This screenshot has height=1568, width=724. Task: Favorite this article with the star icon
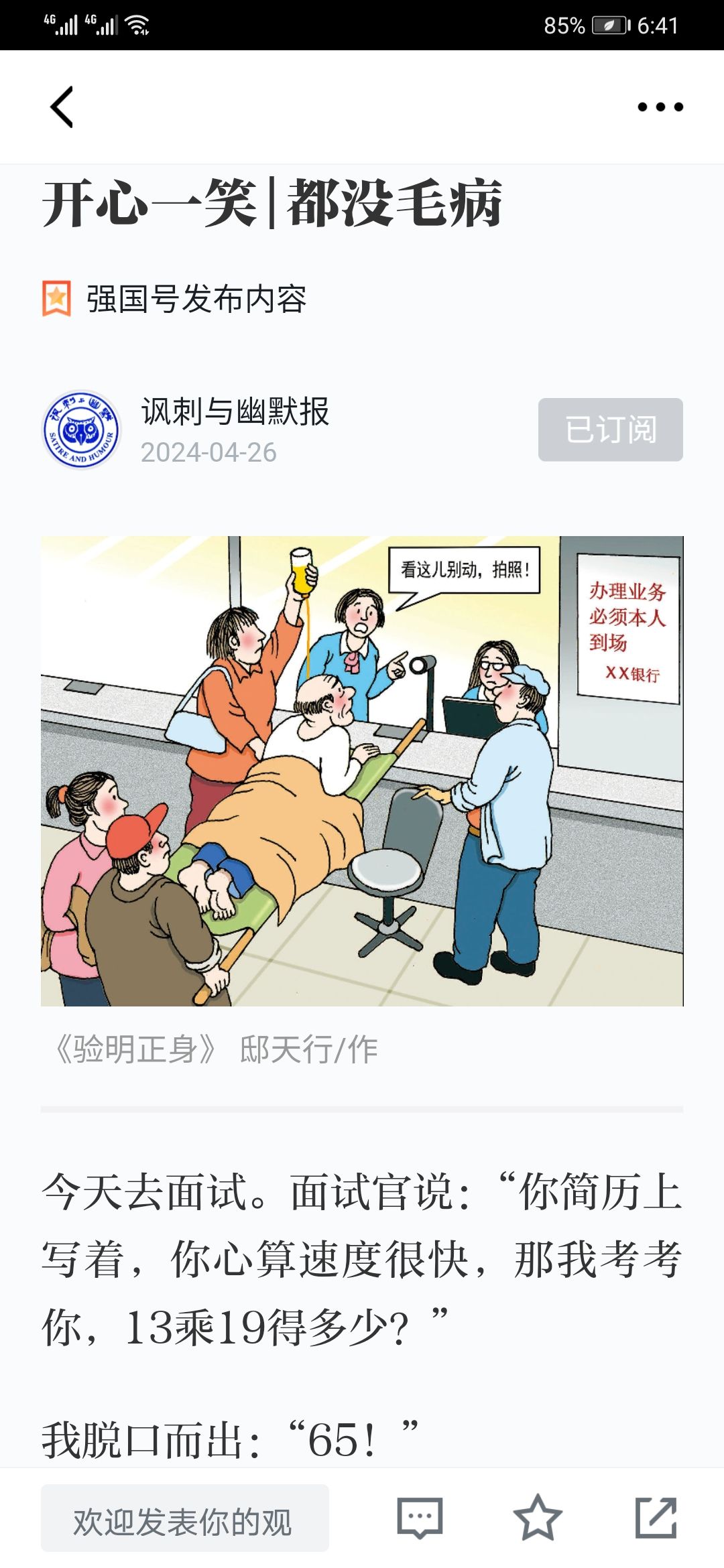click(x=538, y=1518)
